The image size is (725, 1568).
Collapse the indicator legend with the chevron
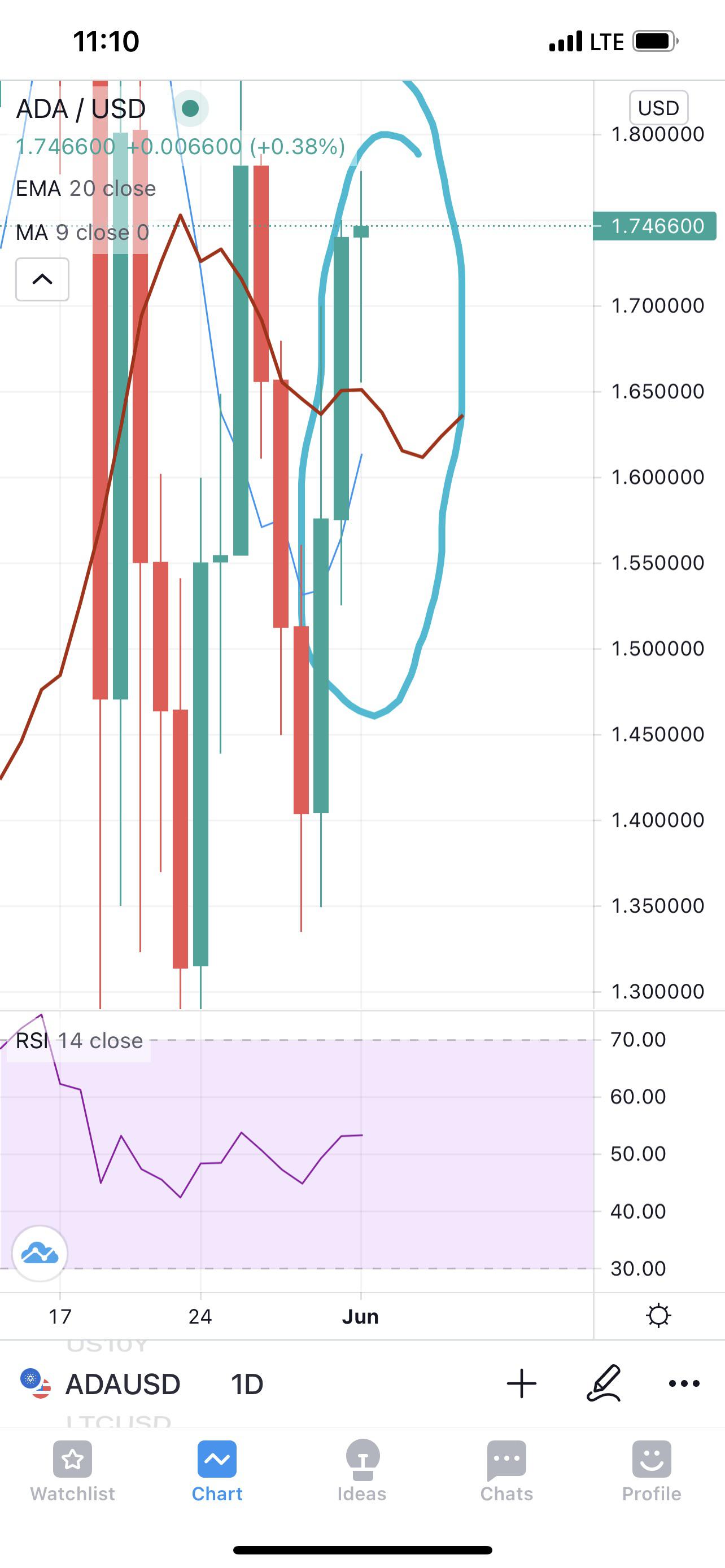42,279
